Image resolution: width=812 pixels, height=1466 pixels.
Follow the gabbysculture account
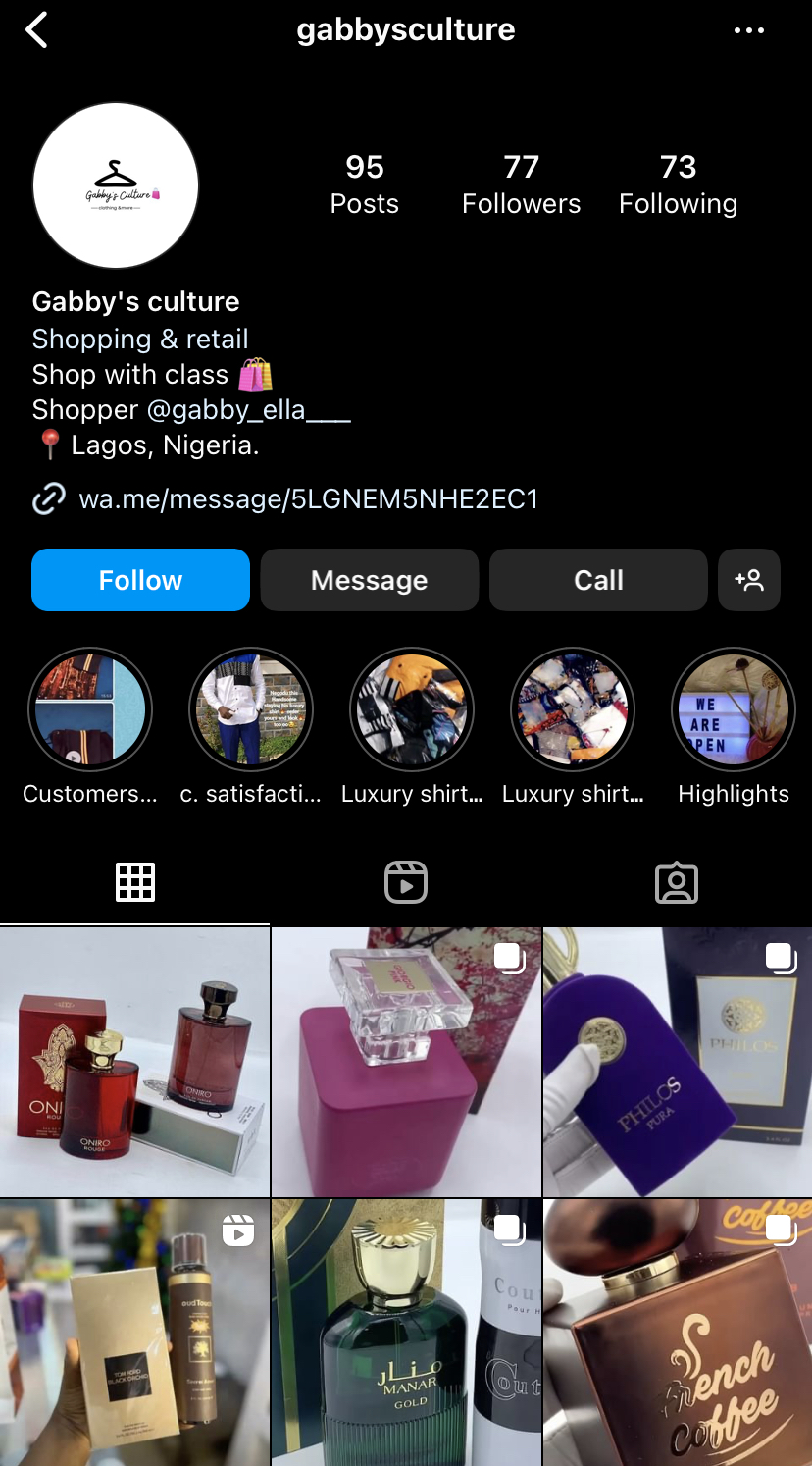click(140, 580)
